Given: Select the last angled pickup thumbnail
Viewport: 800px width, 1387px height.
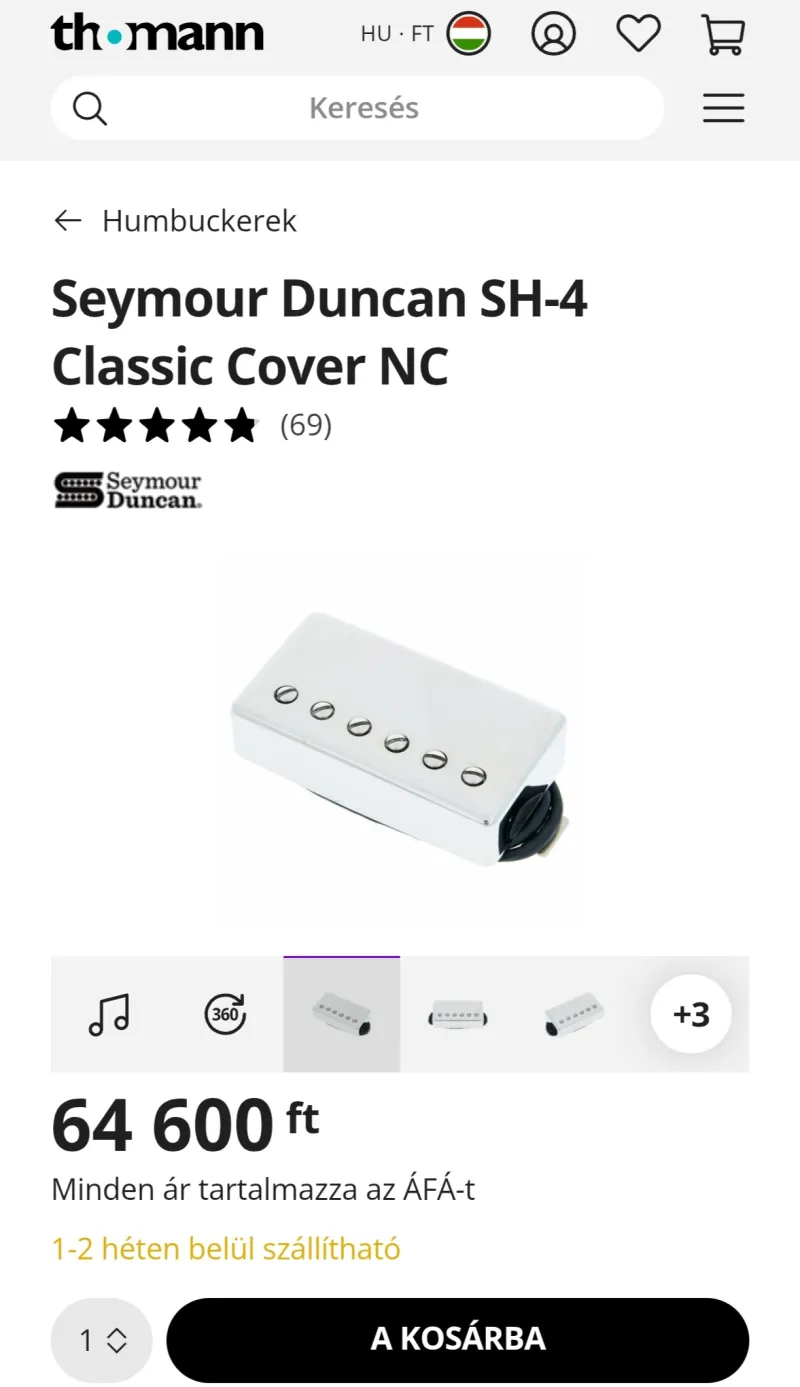Looking at the screenshot, I should coord(574,1014).
